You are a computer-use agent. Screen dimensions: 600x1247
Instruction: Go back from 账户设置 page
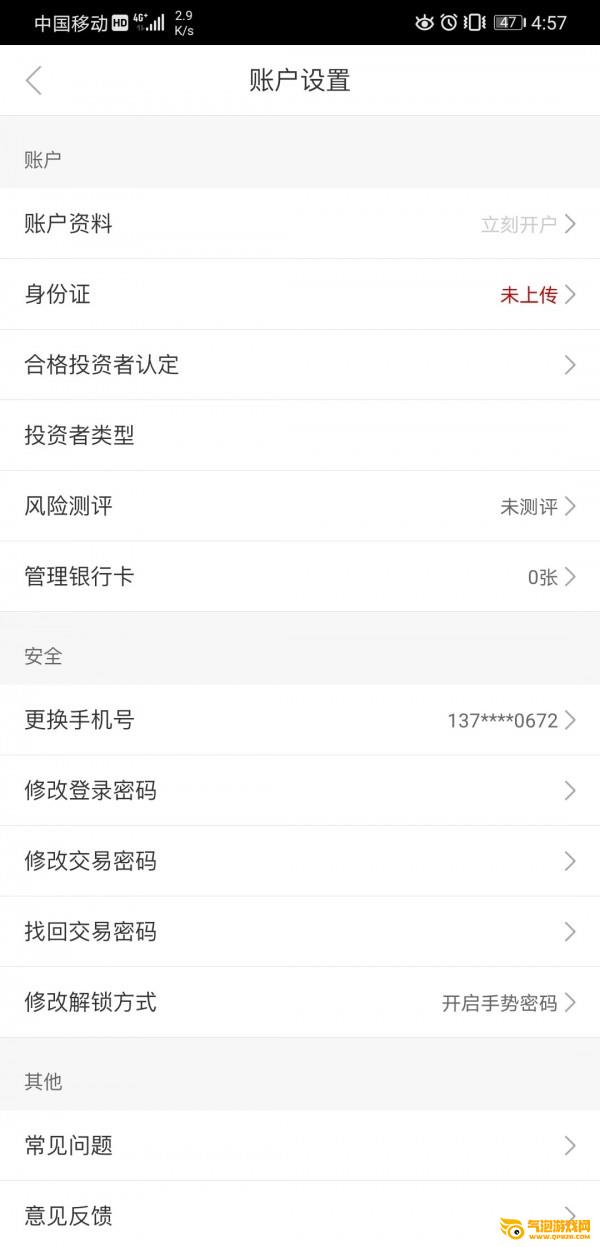34,81
